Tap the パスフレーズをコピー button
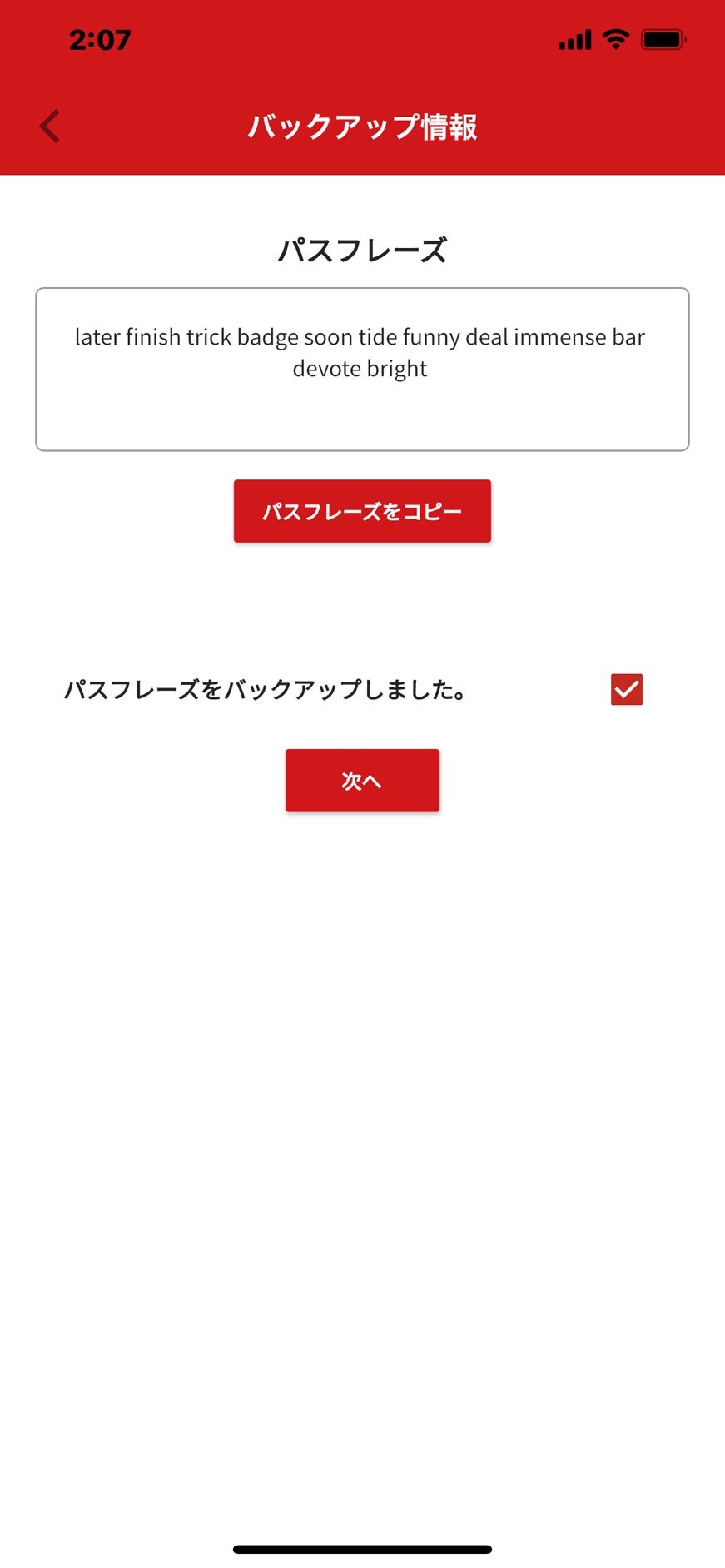This screenshot has height=1568, width=725. tap(362, 511)
